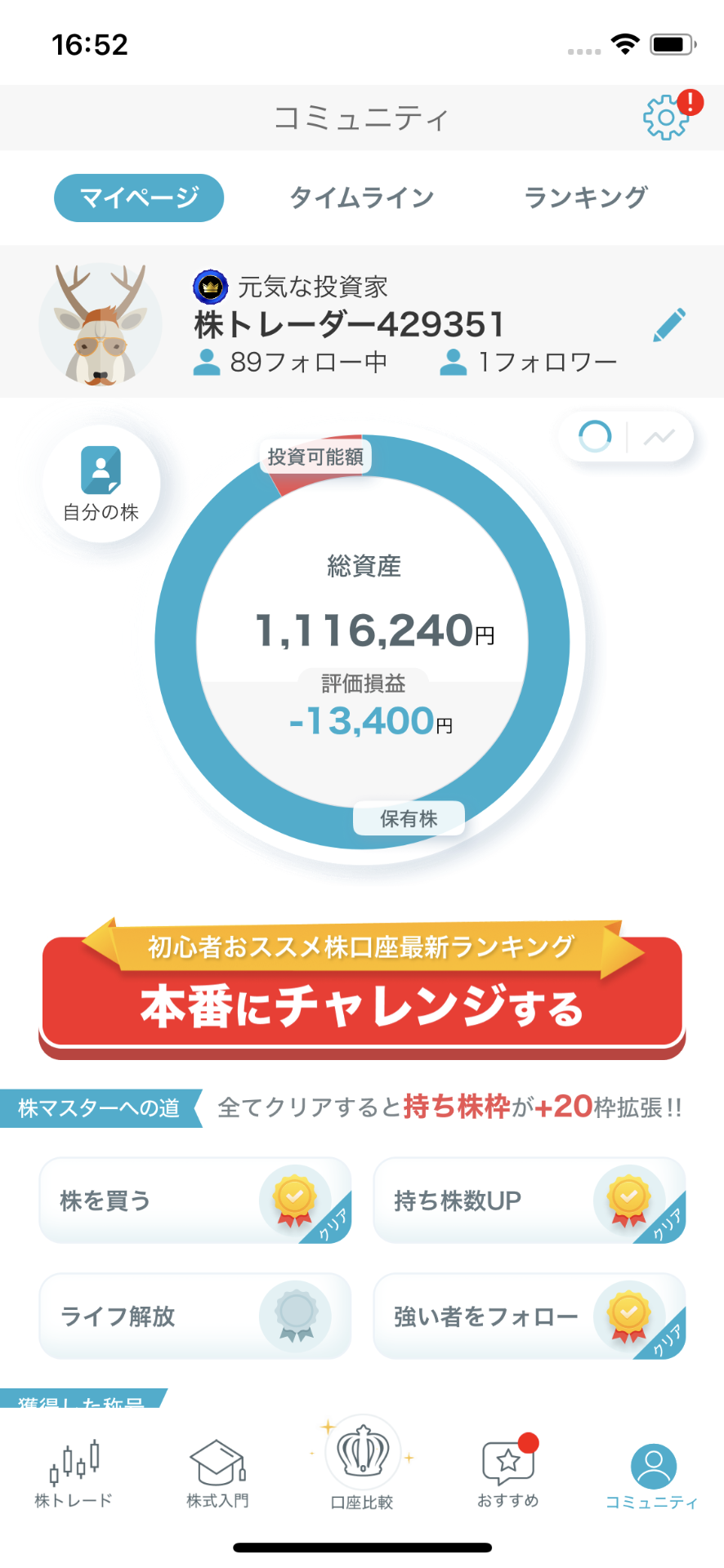The image size is (724, 1568).
Task: Open the 1フォロワー list
Action: click(x=529, y=362)
